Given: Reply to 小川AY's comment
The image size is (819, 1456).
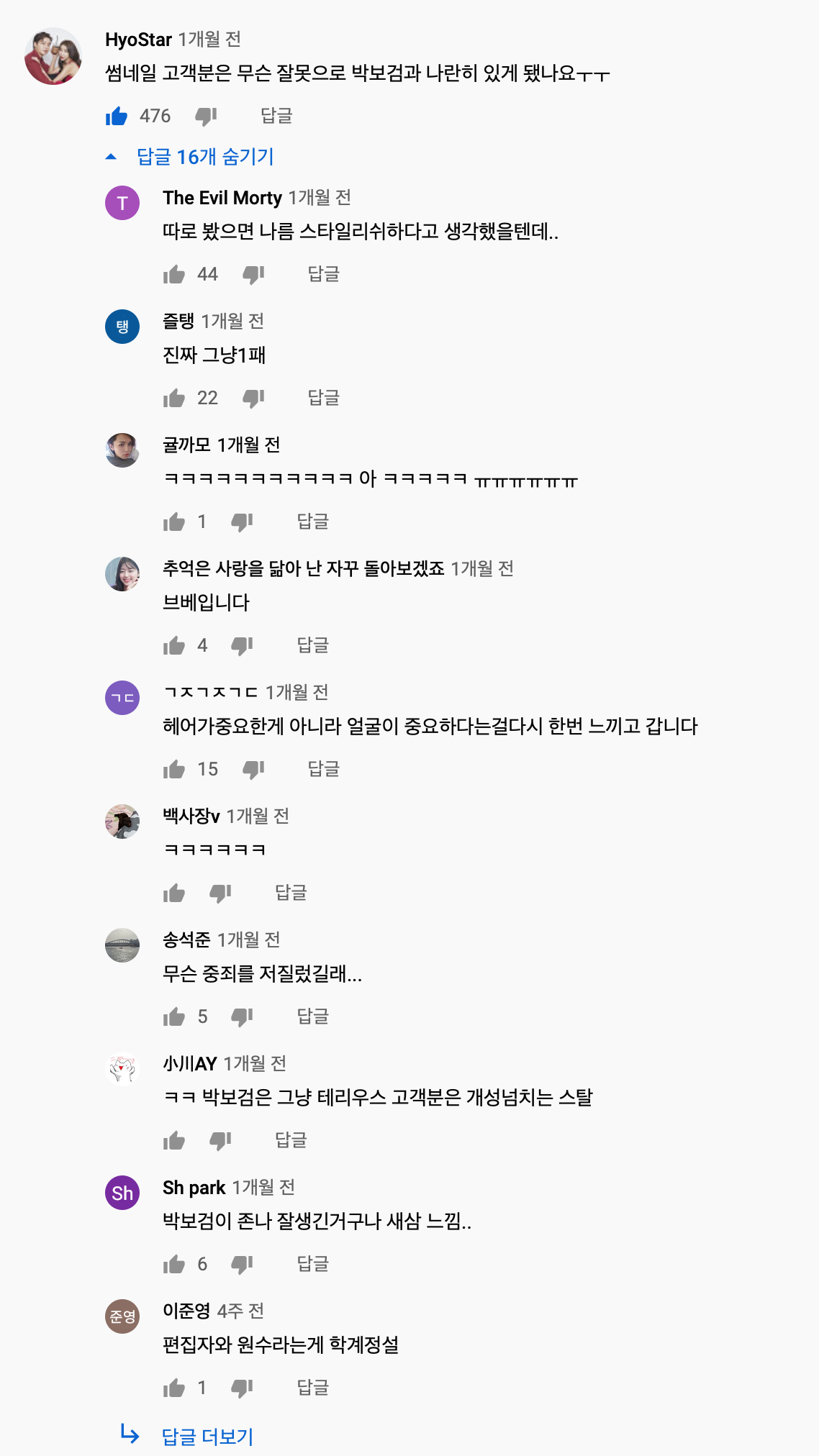Looking at the screenshot, I should click(291, 1140).
